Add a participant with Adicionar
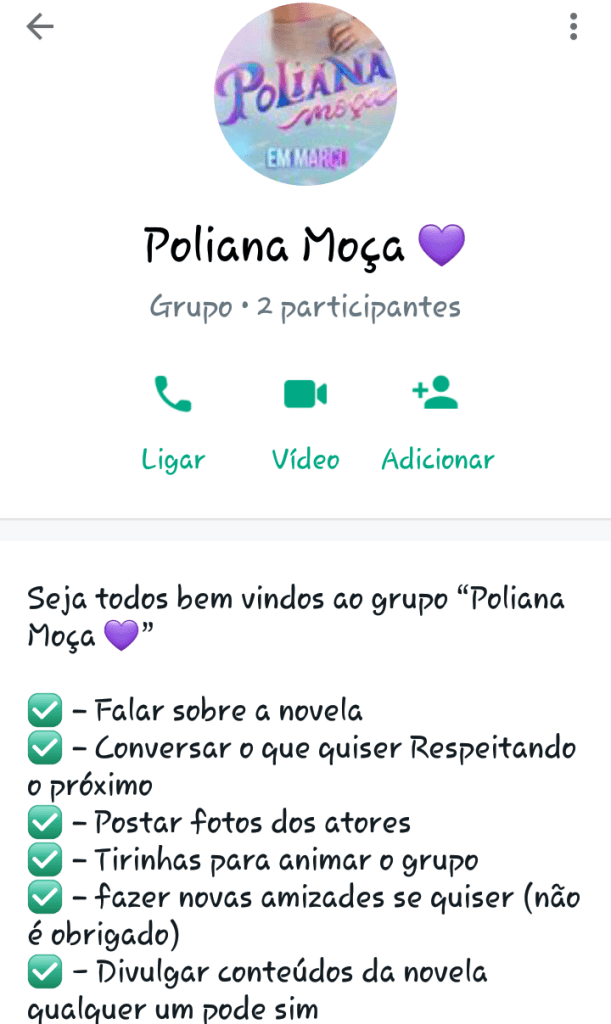The width and height of the screenshot is (611, 1024). coord(437,420)
